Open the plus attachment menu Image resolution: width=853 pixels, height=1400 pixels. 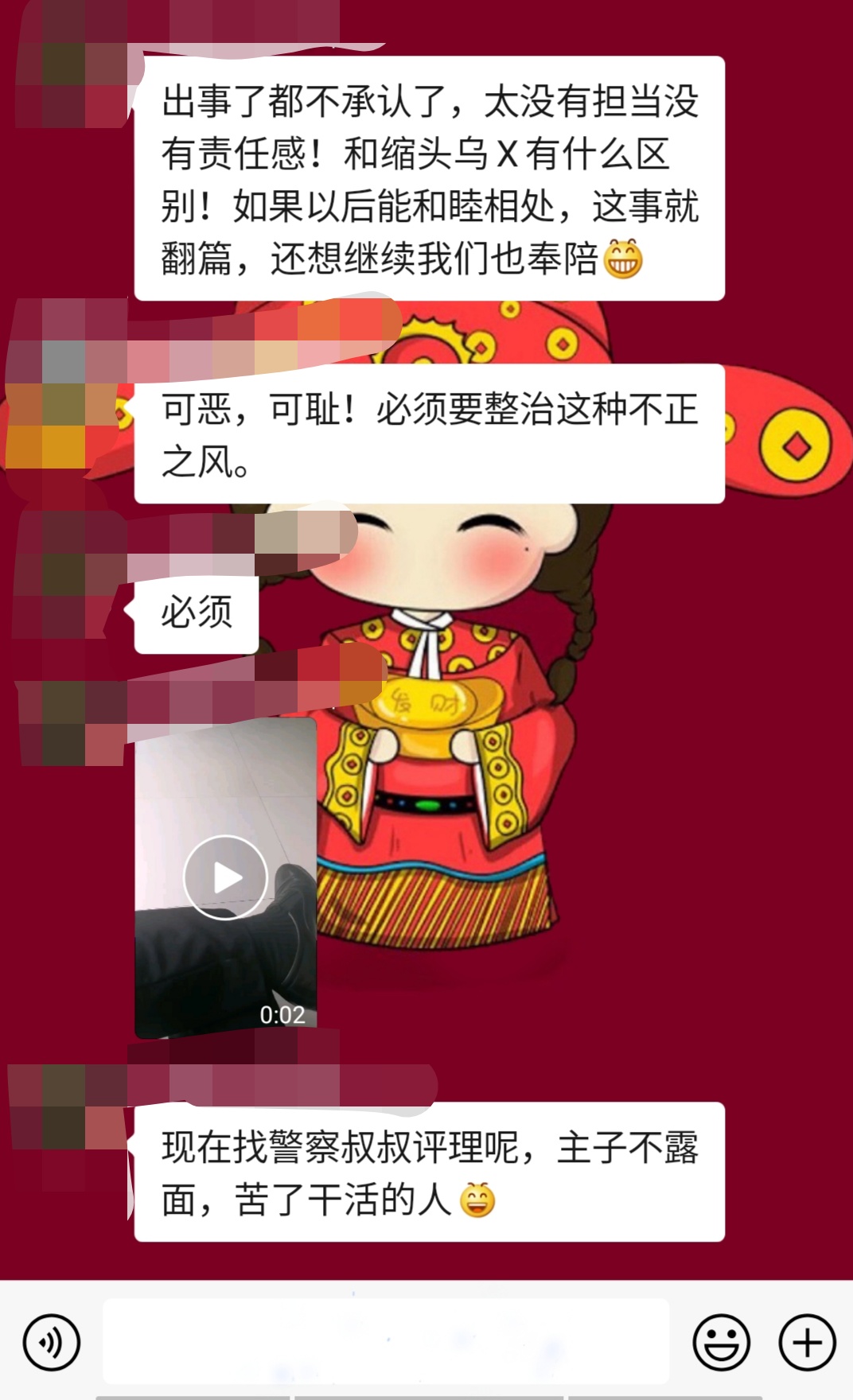click(806, 1342)
